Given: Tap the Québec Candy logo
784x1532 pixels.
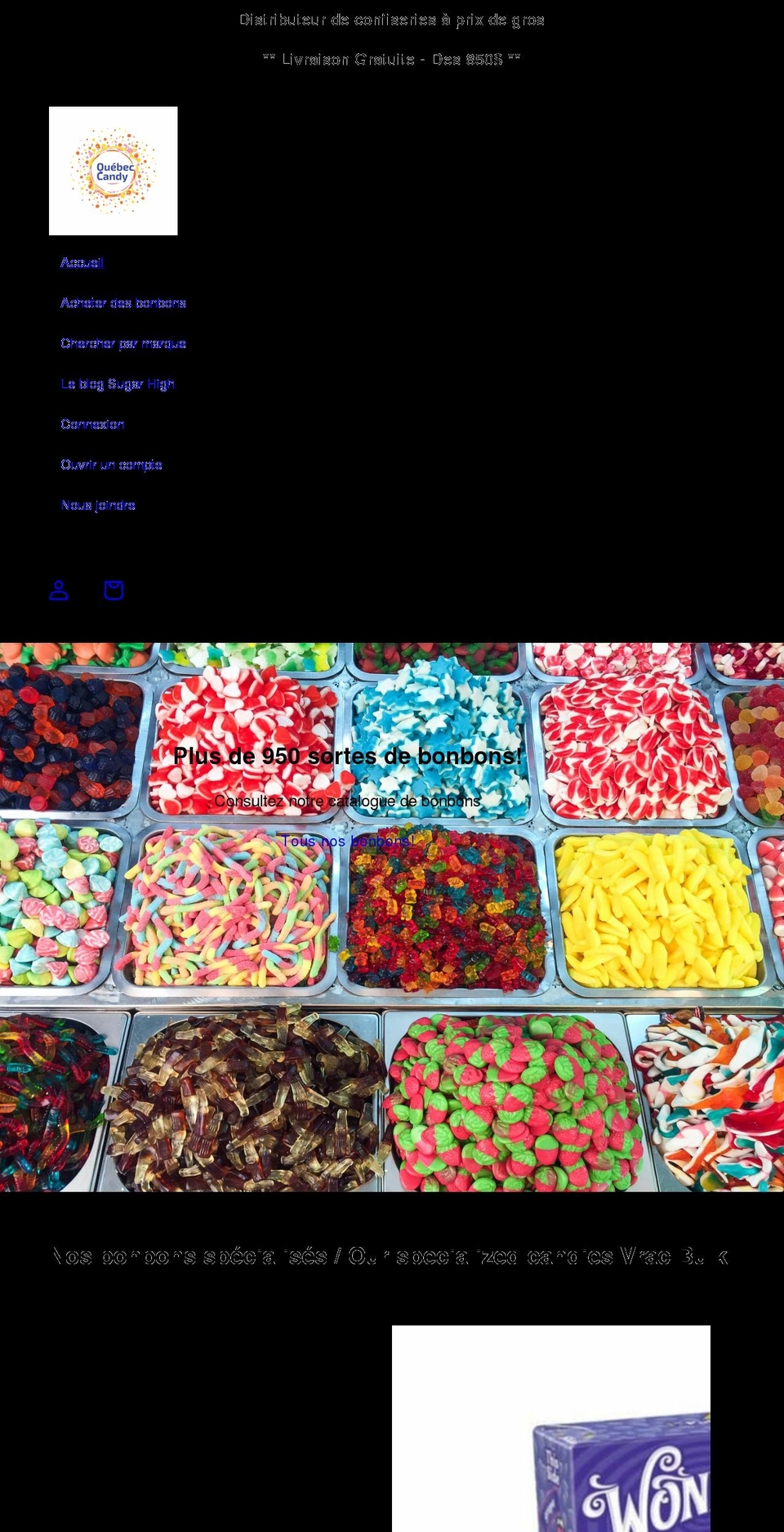Looking at the screenshot, I should coord(114,171).
